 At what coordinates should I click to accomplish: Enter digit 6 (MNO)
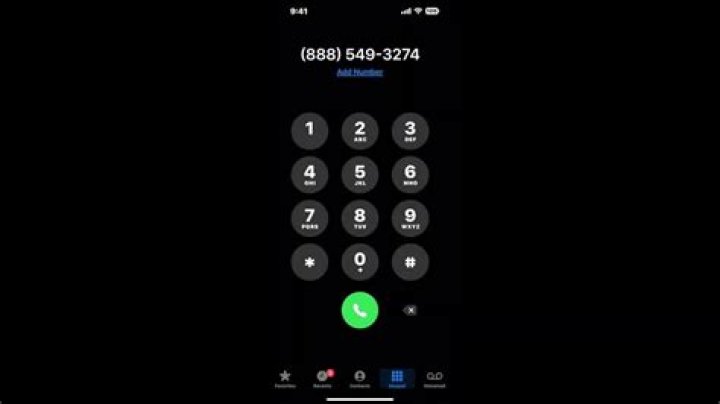(410, 174)
